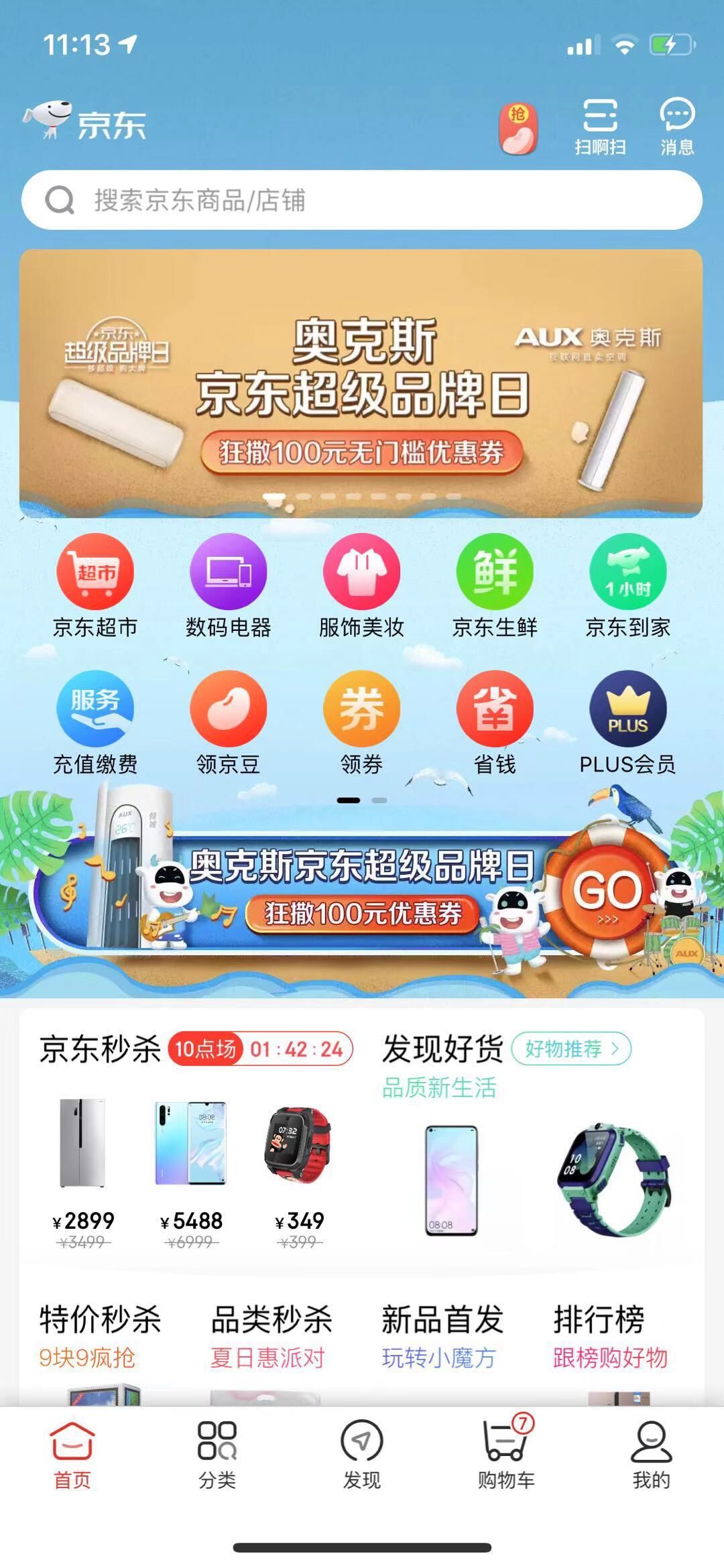
Task: Open the red 抢 bean icon
Action: tap(518, 129)
